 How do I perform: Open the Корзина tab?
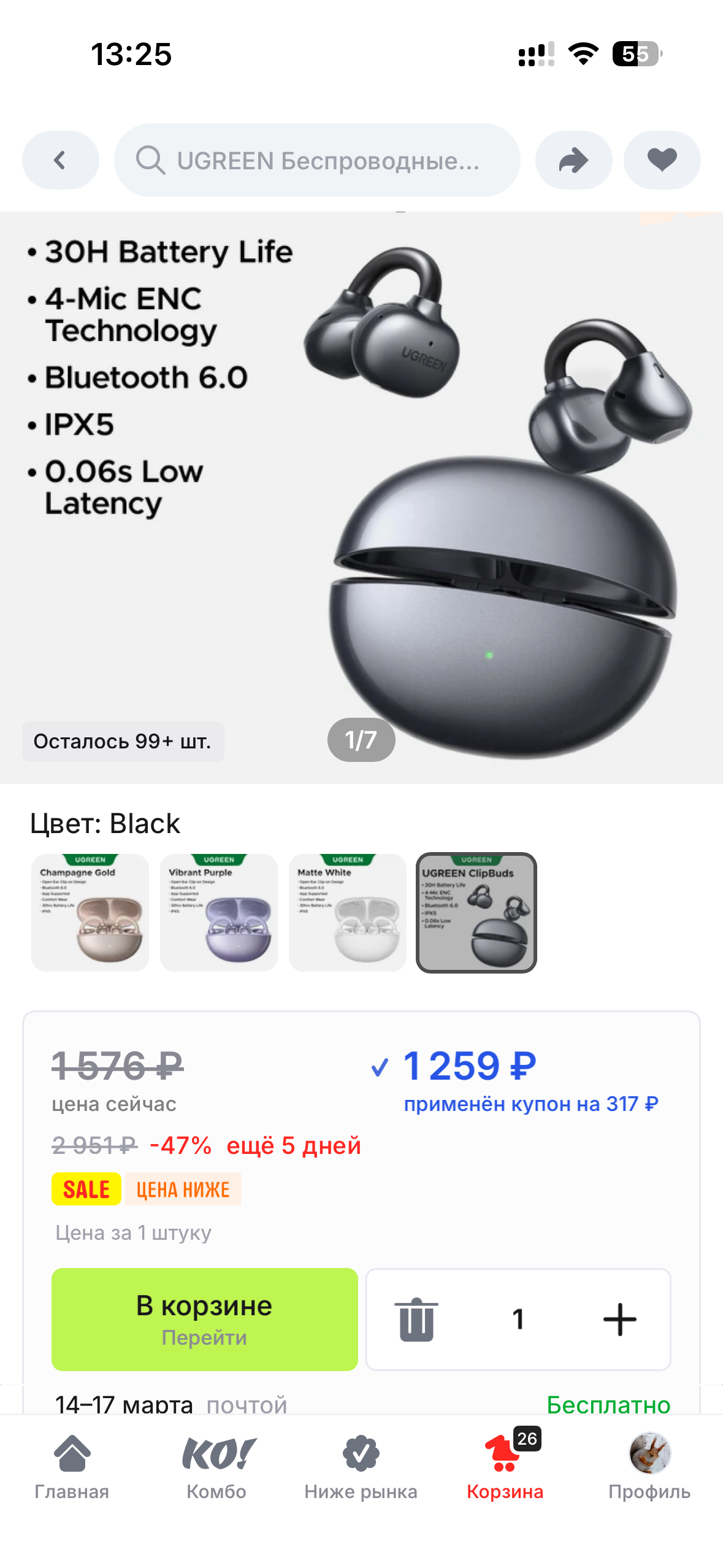pos(505,1466)
